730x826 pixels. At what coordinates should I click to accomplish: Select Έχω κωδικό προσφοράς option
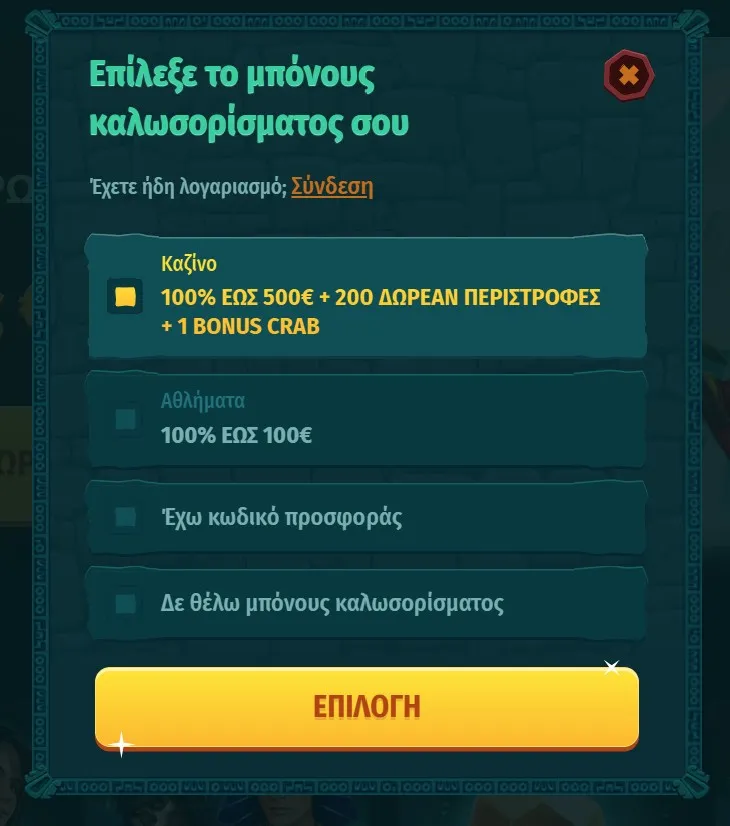(x=126, y=517)
